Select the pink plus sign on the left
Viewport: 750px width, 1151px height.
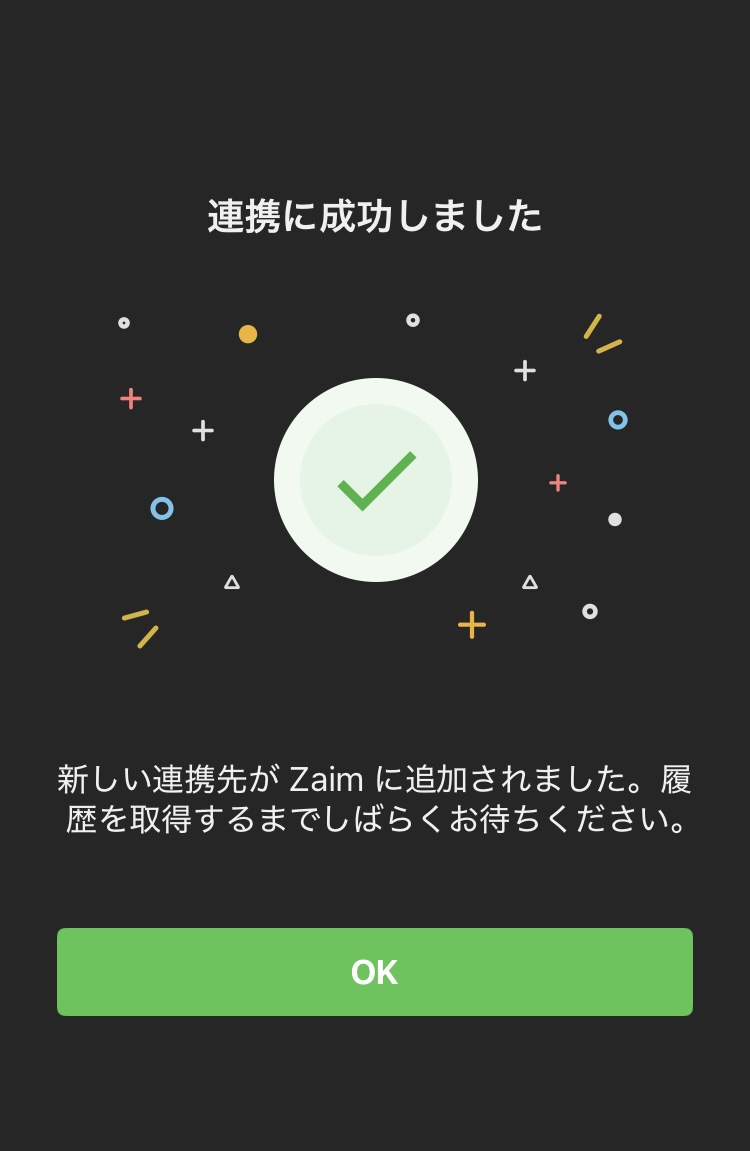pos(130,398)
